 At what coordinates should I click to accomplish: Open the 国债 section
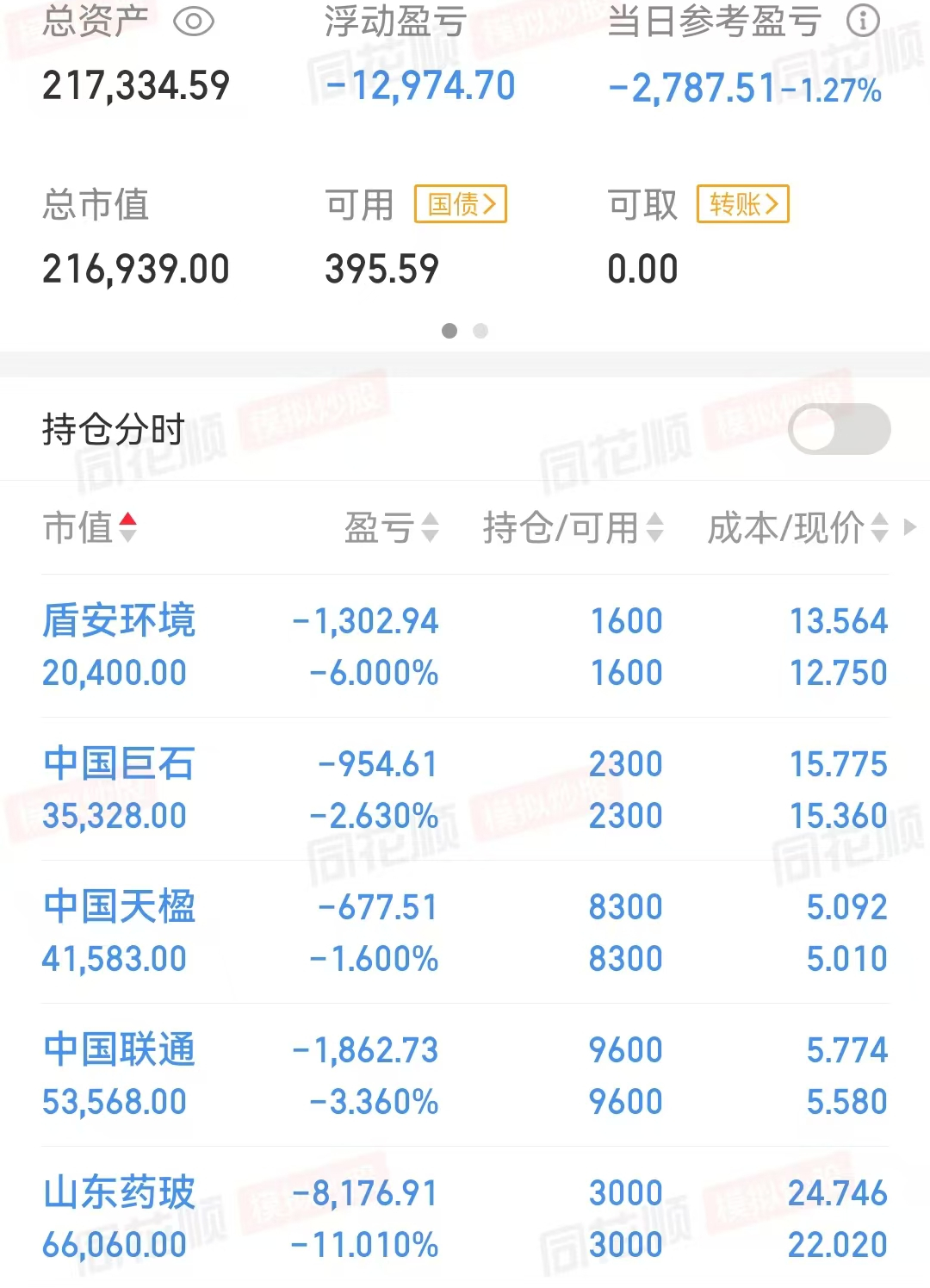point(460,205)
